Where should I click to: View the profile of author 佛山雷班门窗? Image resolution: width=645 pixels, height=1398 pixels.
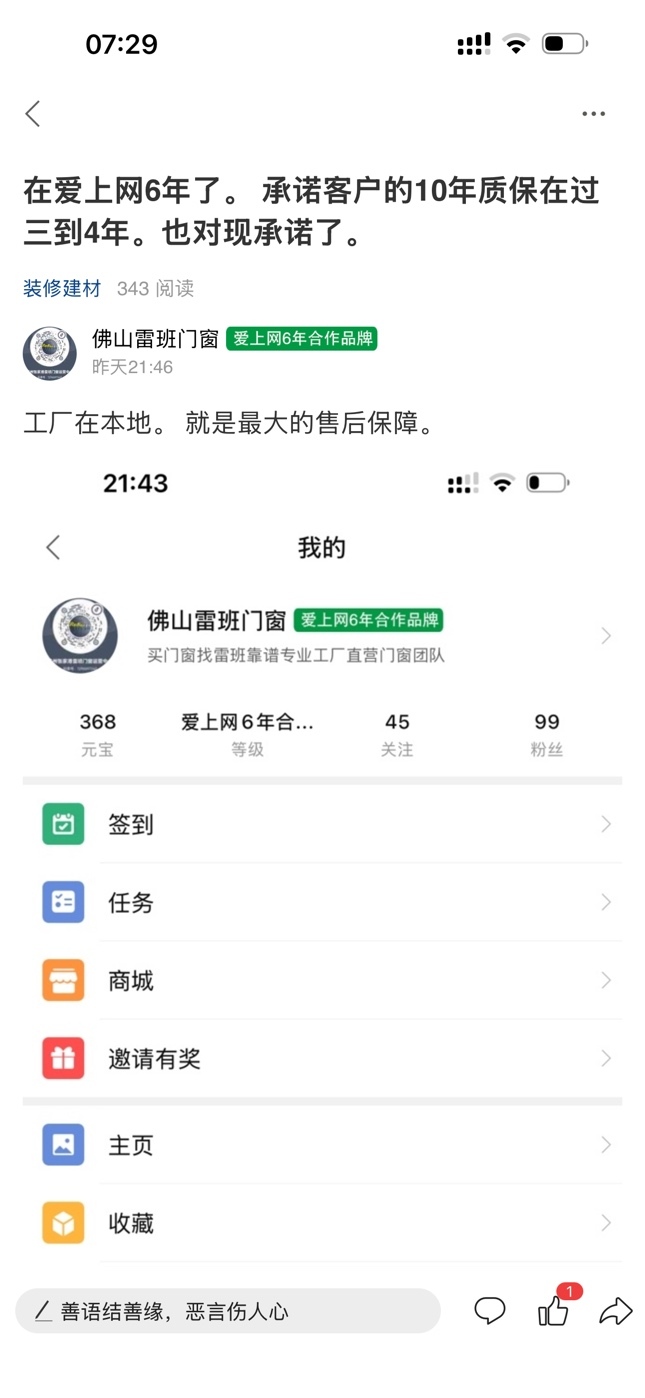[155, 339]
